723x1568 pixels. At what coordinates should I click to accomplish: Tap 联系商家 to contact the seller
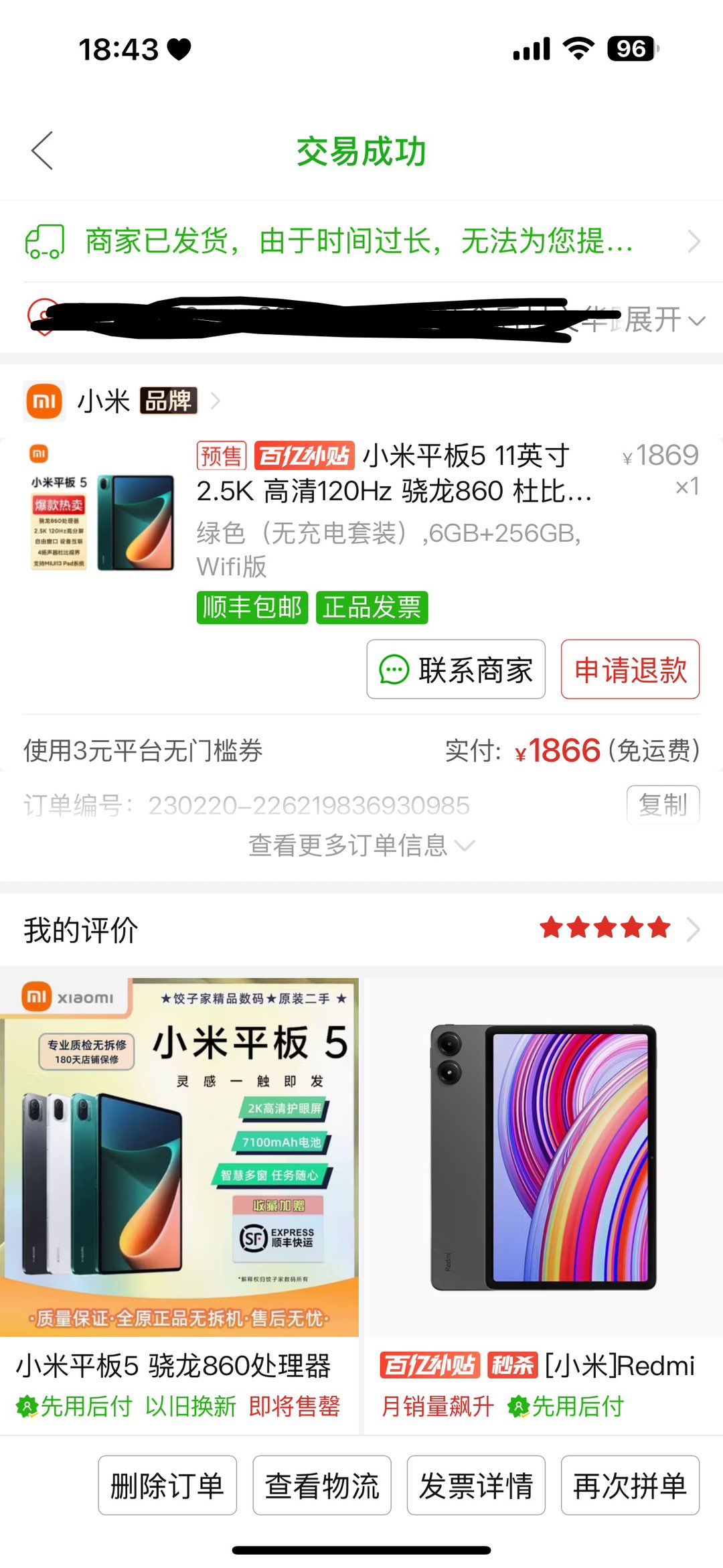(456, 670)
